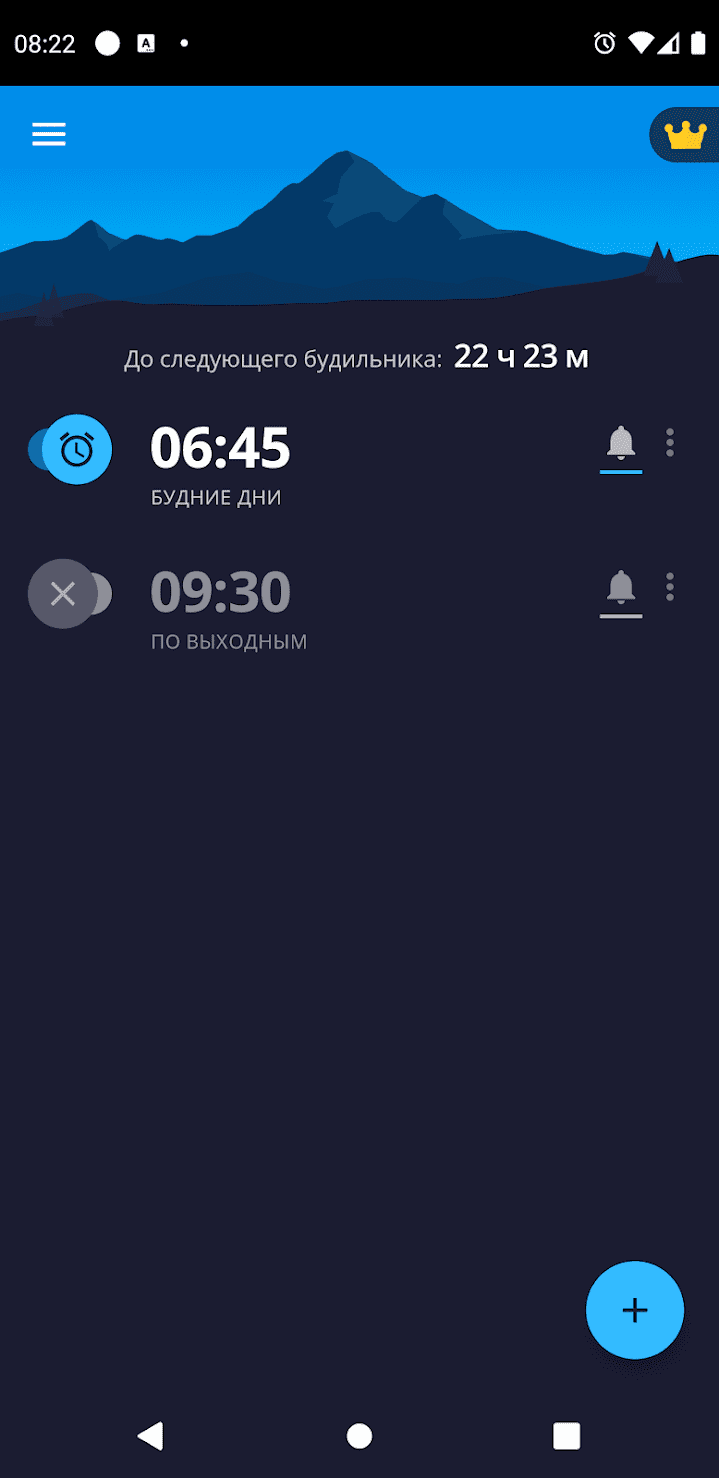
Task: Open the premium crown button
Action: point(685,136)
